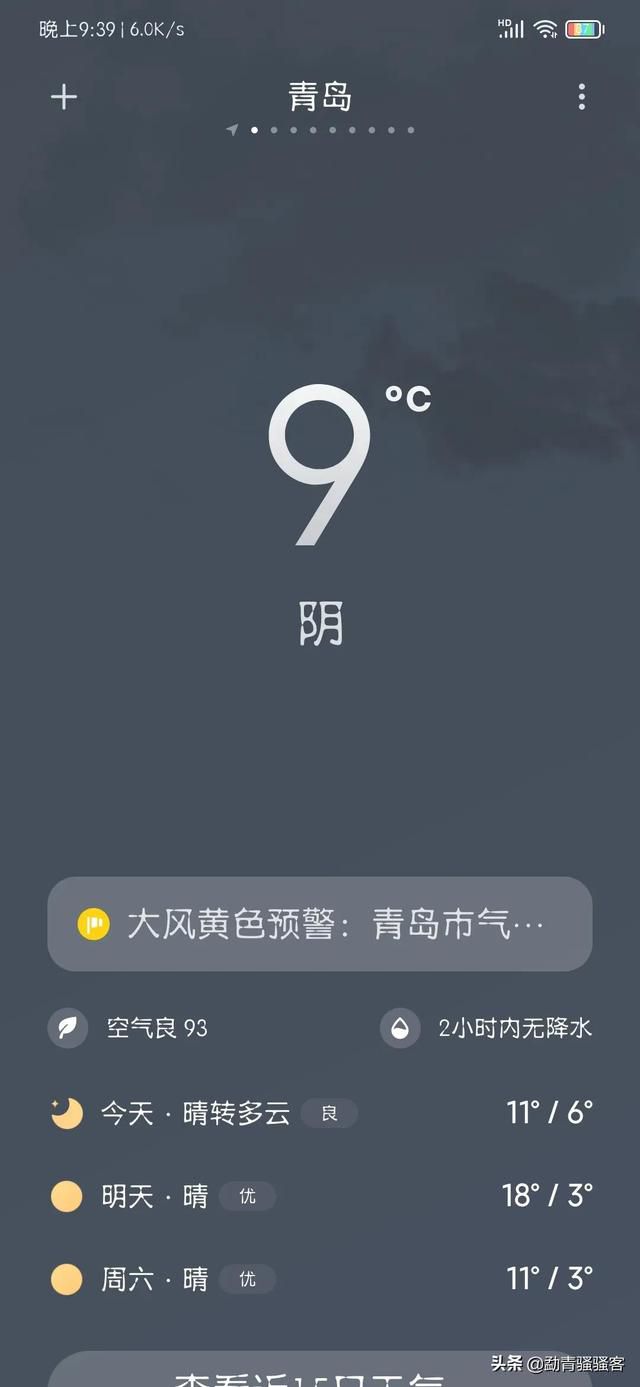The width and height of the screenshot is (640, 1387).
Task: Open the three-dot overflow menu
Action: point(581,97)
